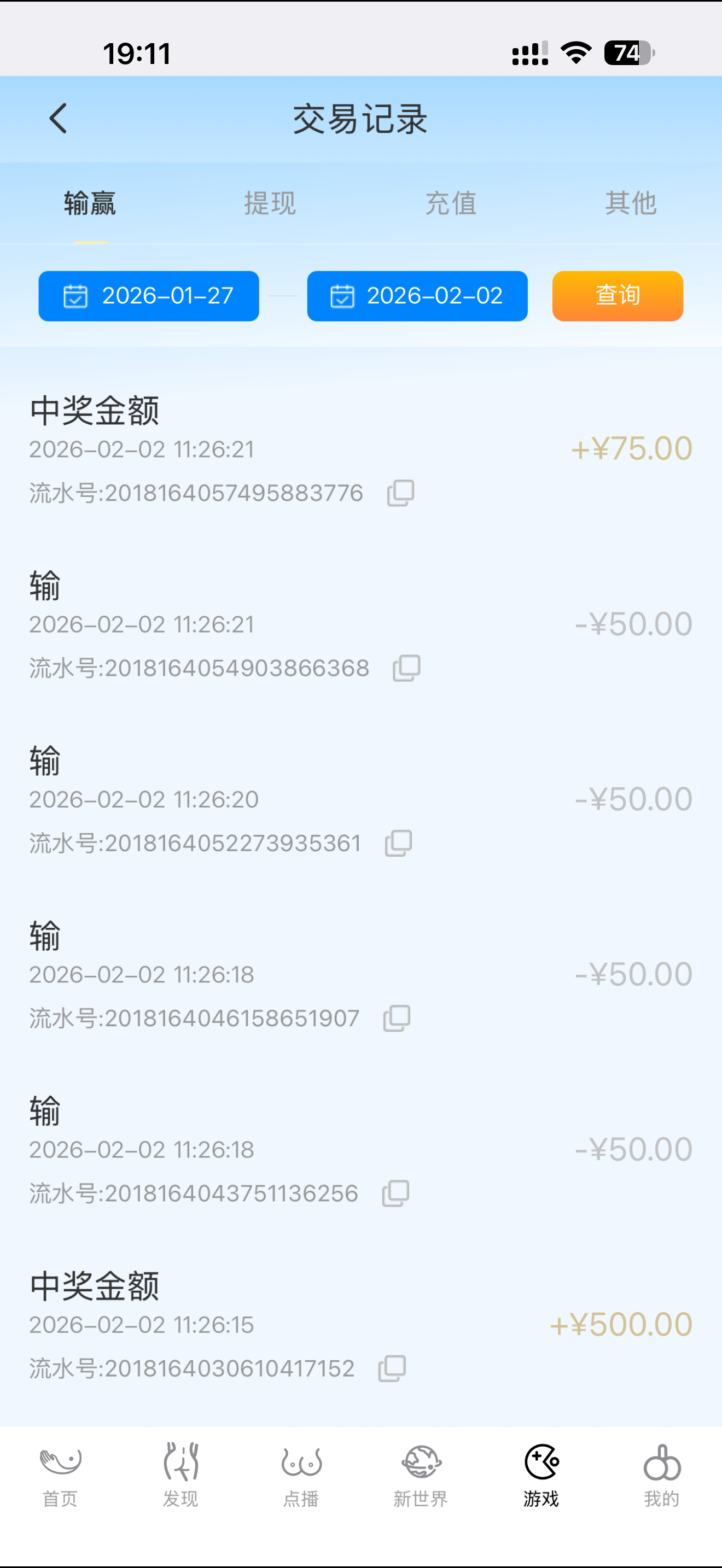Open the end date picker showing 2026-02-02

tap(418, 296)
